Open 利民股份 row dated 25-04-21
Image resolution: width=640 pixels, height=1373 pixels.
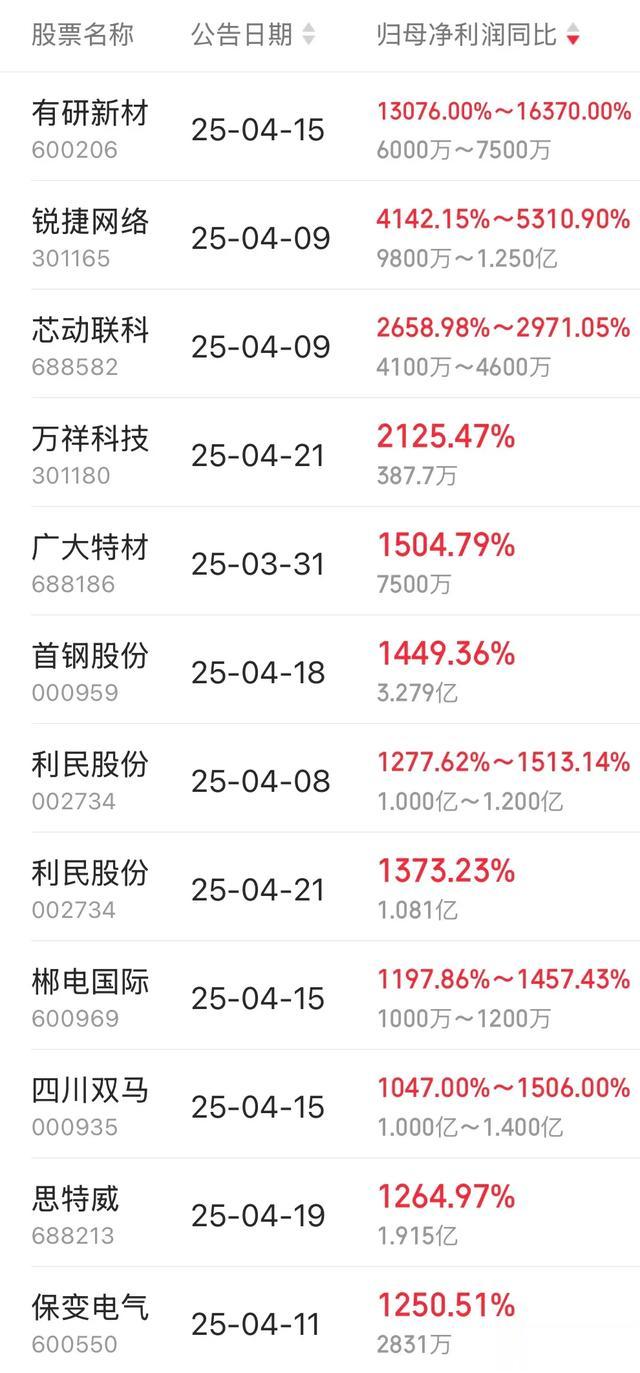320,887
